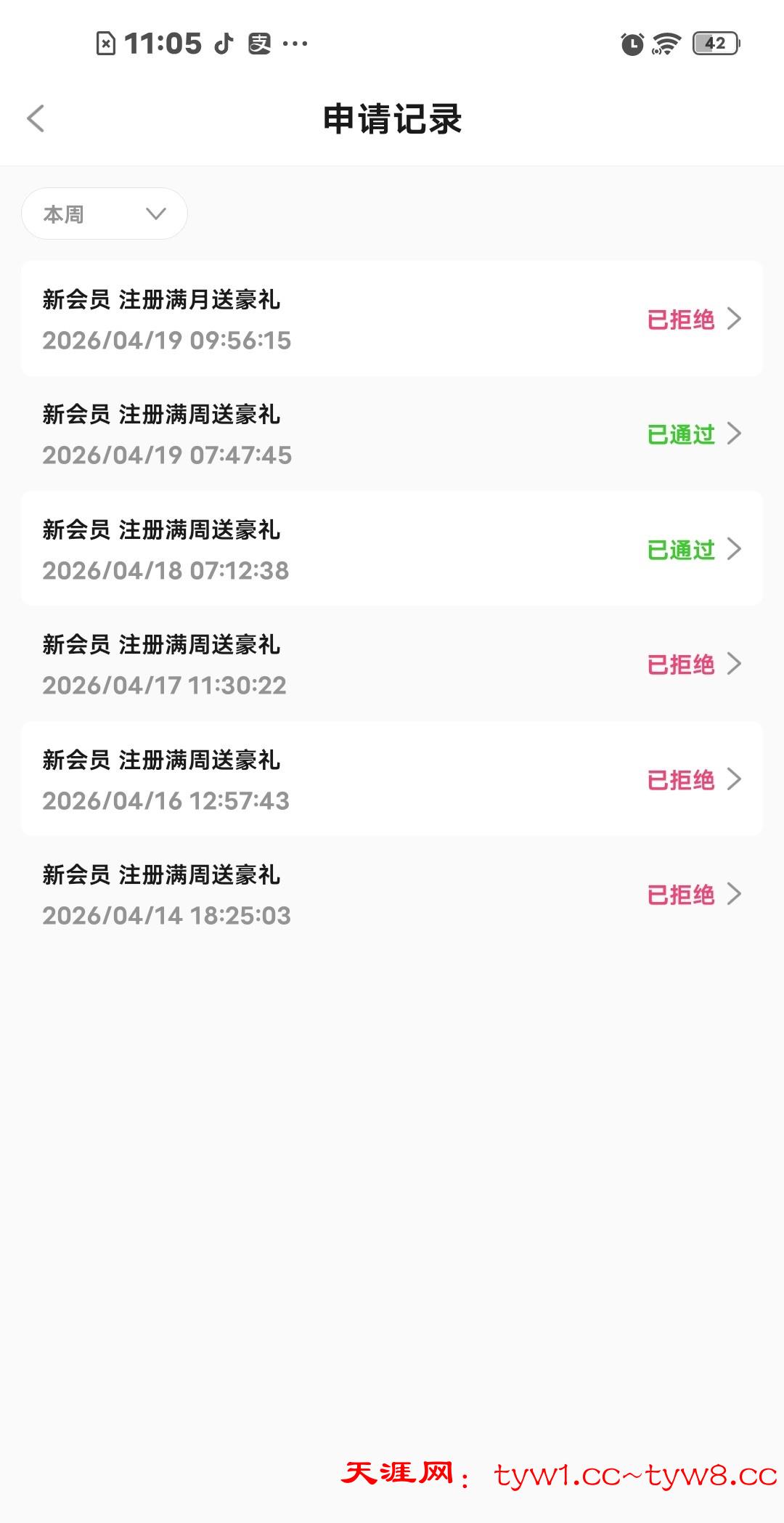
Task: Tap the record dated 2026/04/14 18:25:03
Action: point(392,894)
